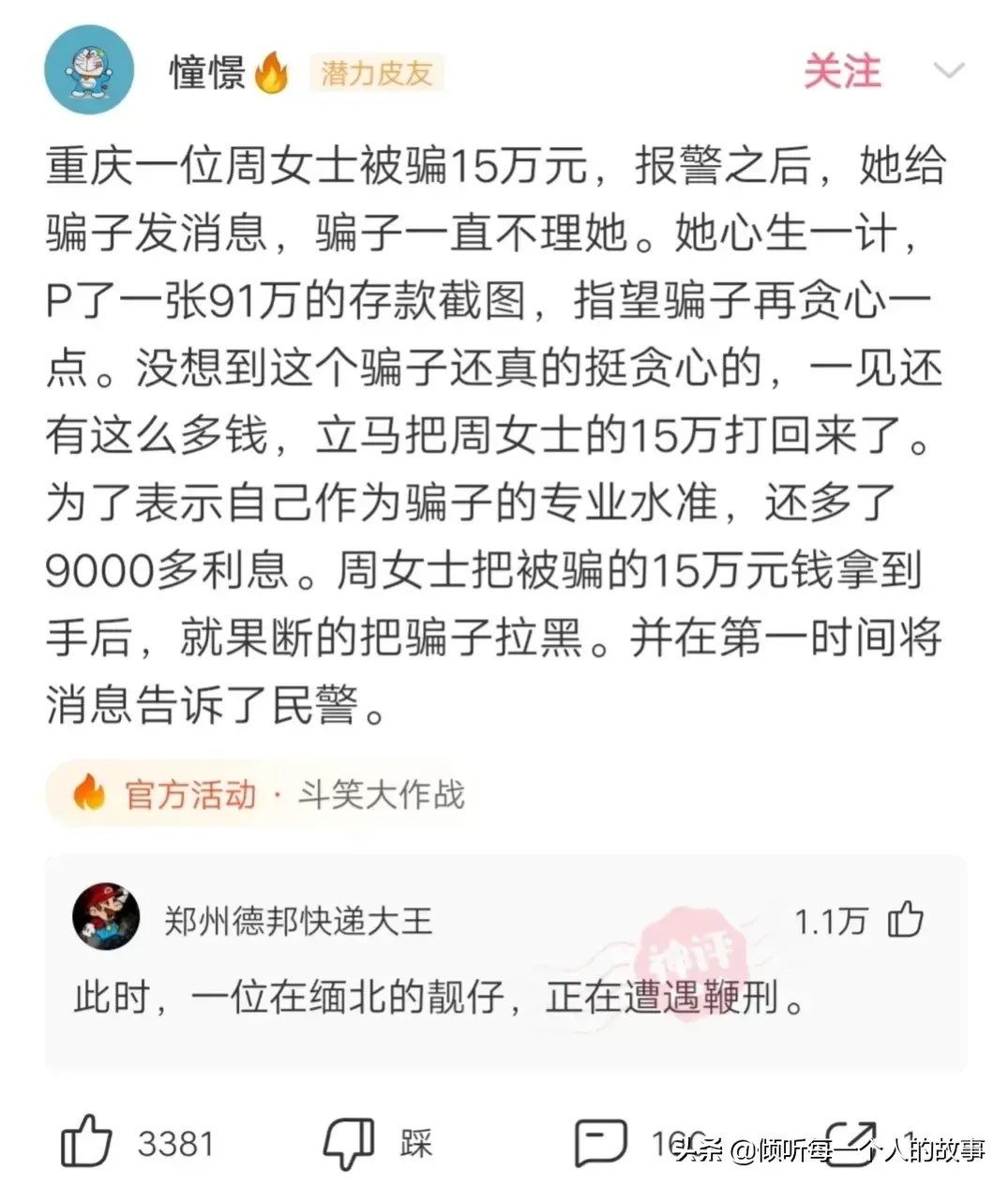This screenshot has width=1008, height=1186.
Task: Open 憧憬's profile avatar
Action: pyautogui.click(x=89, y=70)
